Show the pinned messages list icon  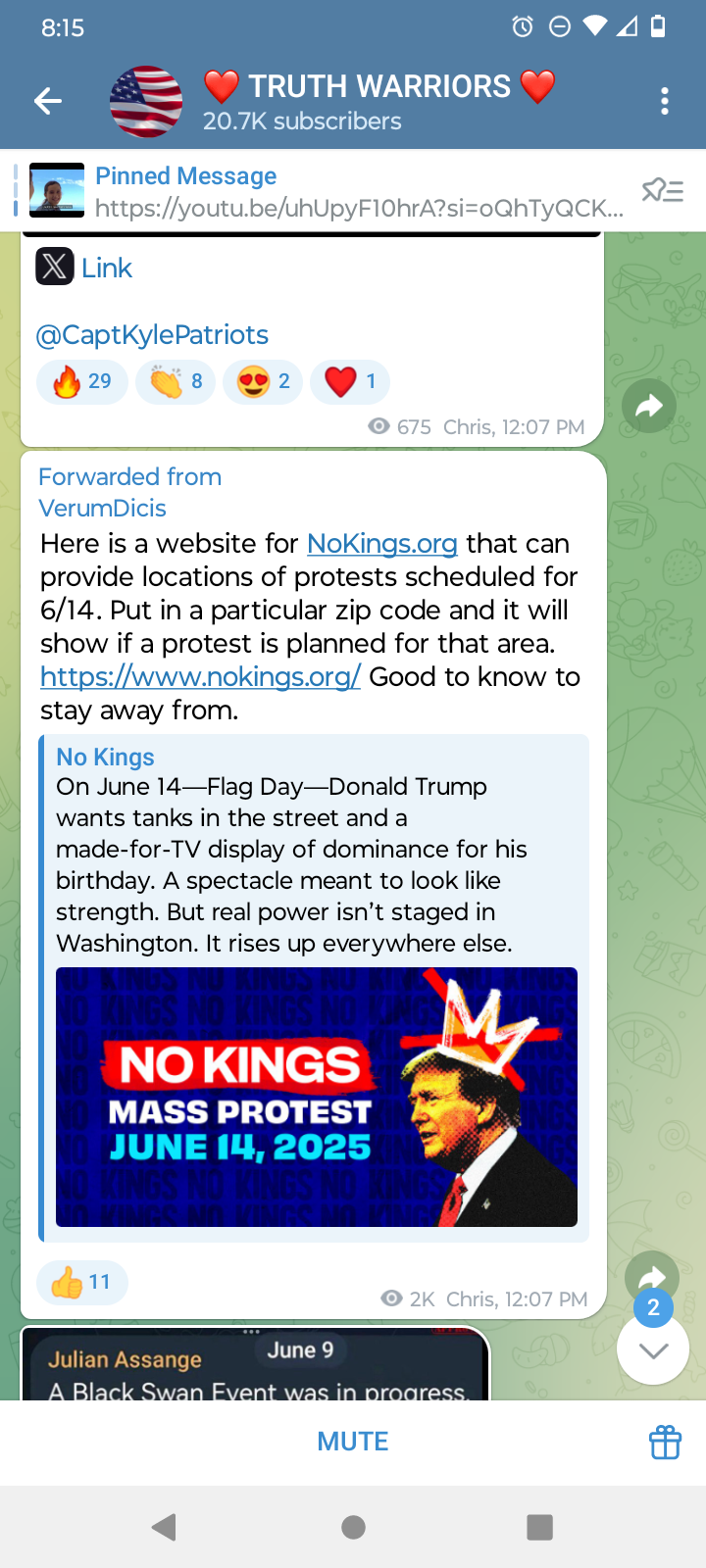(662, 190)
